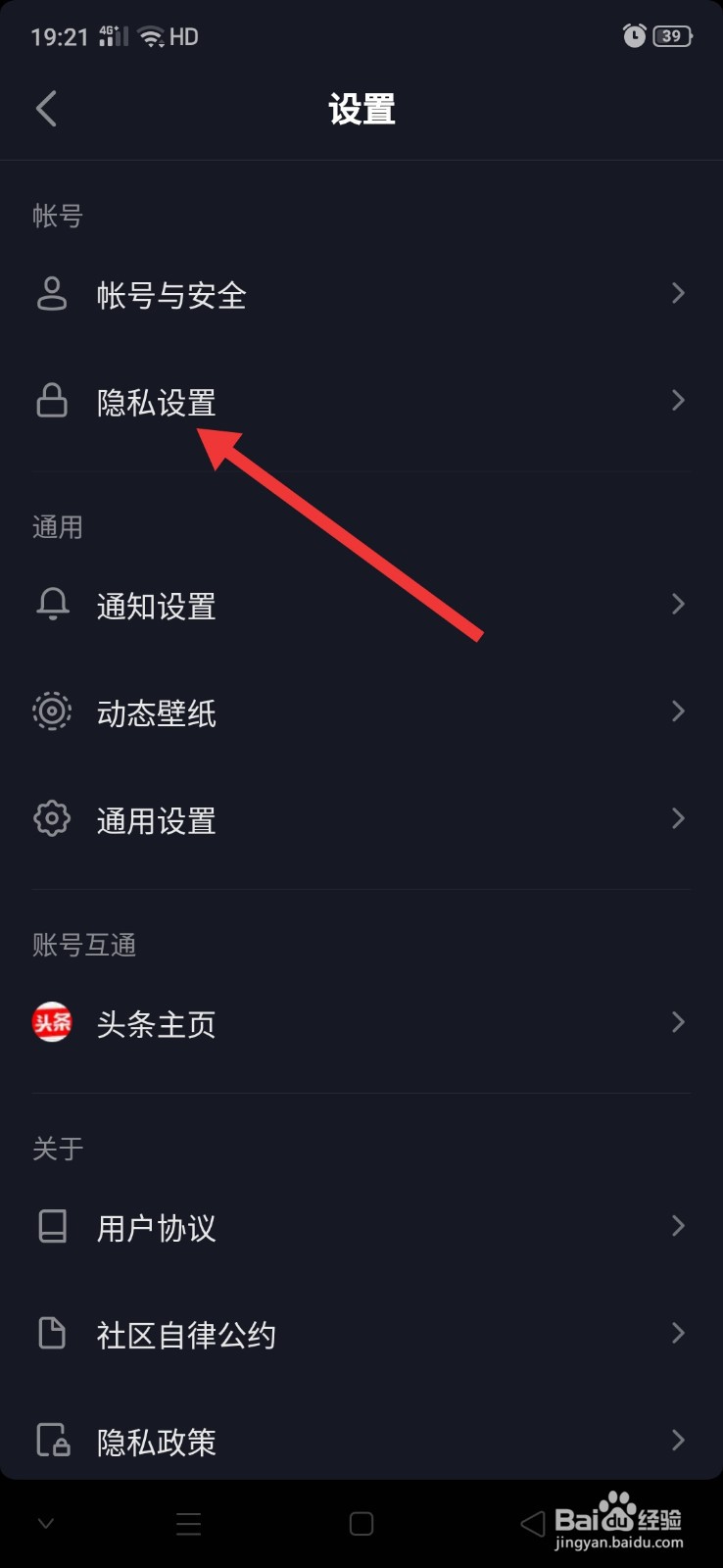Tap the battery indicator showing 39
723x1568 pixels.
pos(674,35)
